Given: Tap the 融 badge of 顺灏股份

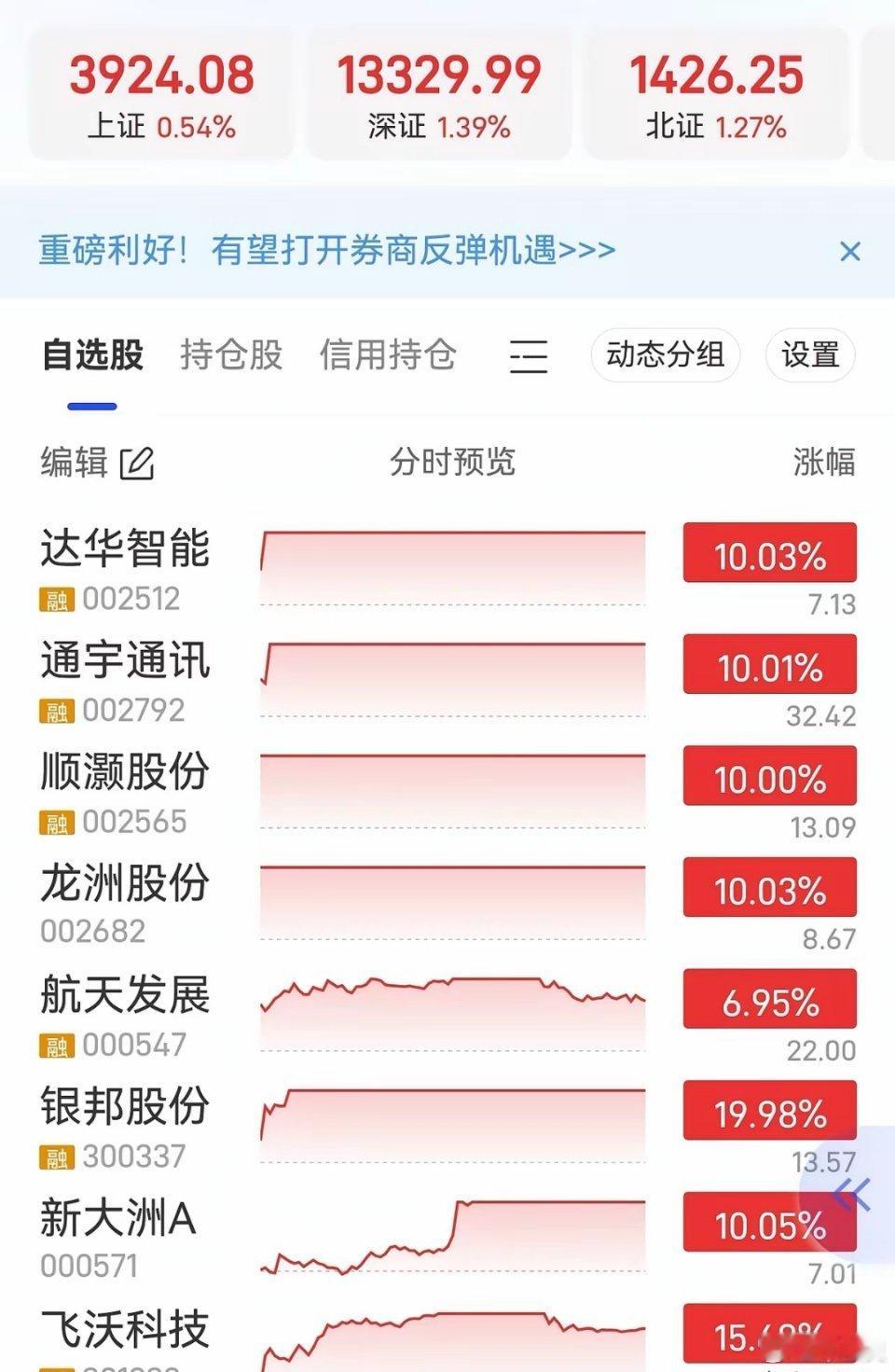Looking at the screenshot, I should point(58,822).
